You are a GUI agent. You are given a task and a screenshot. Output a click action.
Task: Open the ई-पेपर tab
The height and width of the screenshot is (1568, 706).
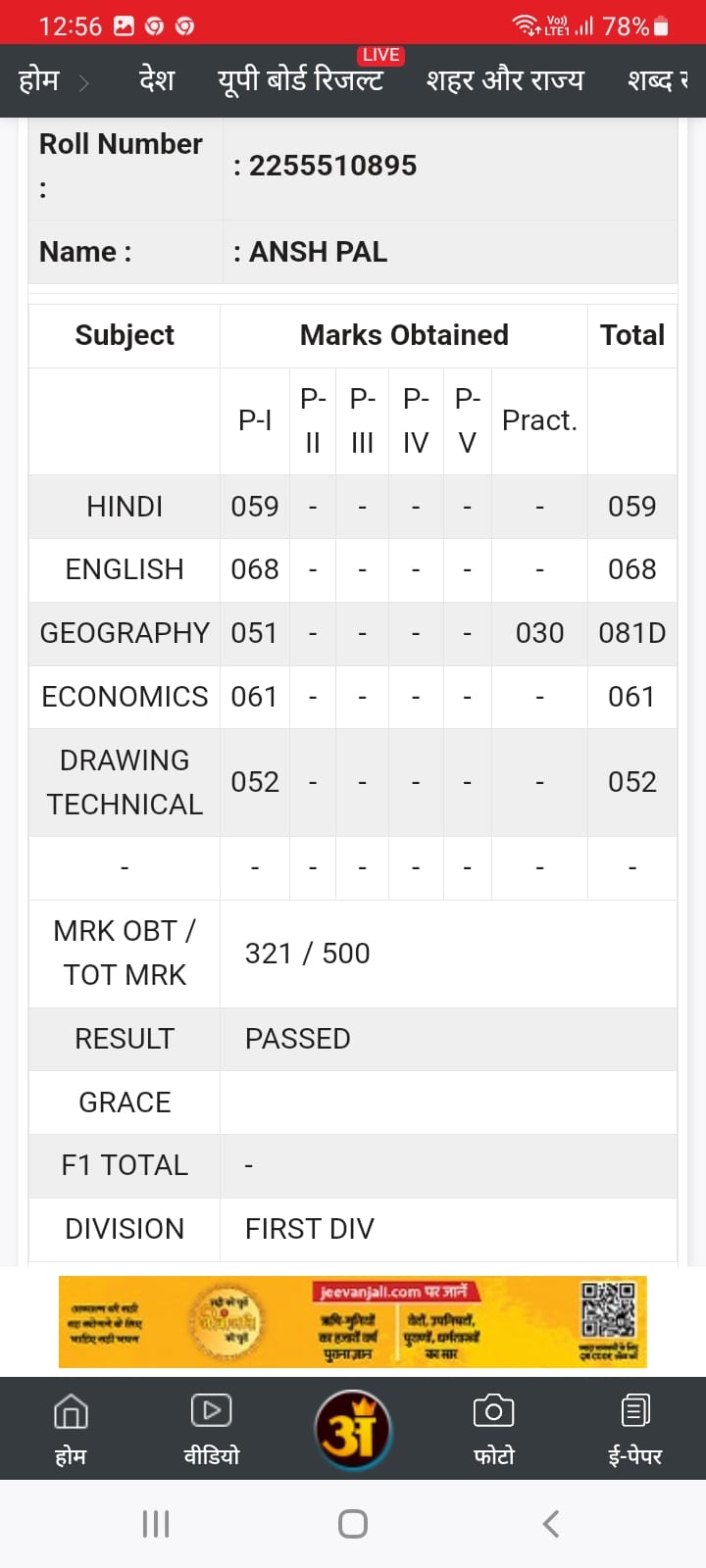[x=635, y=1429]
